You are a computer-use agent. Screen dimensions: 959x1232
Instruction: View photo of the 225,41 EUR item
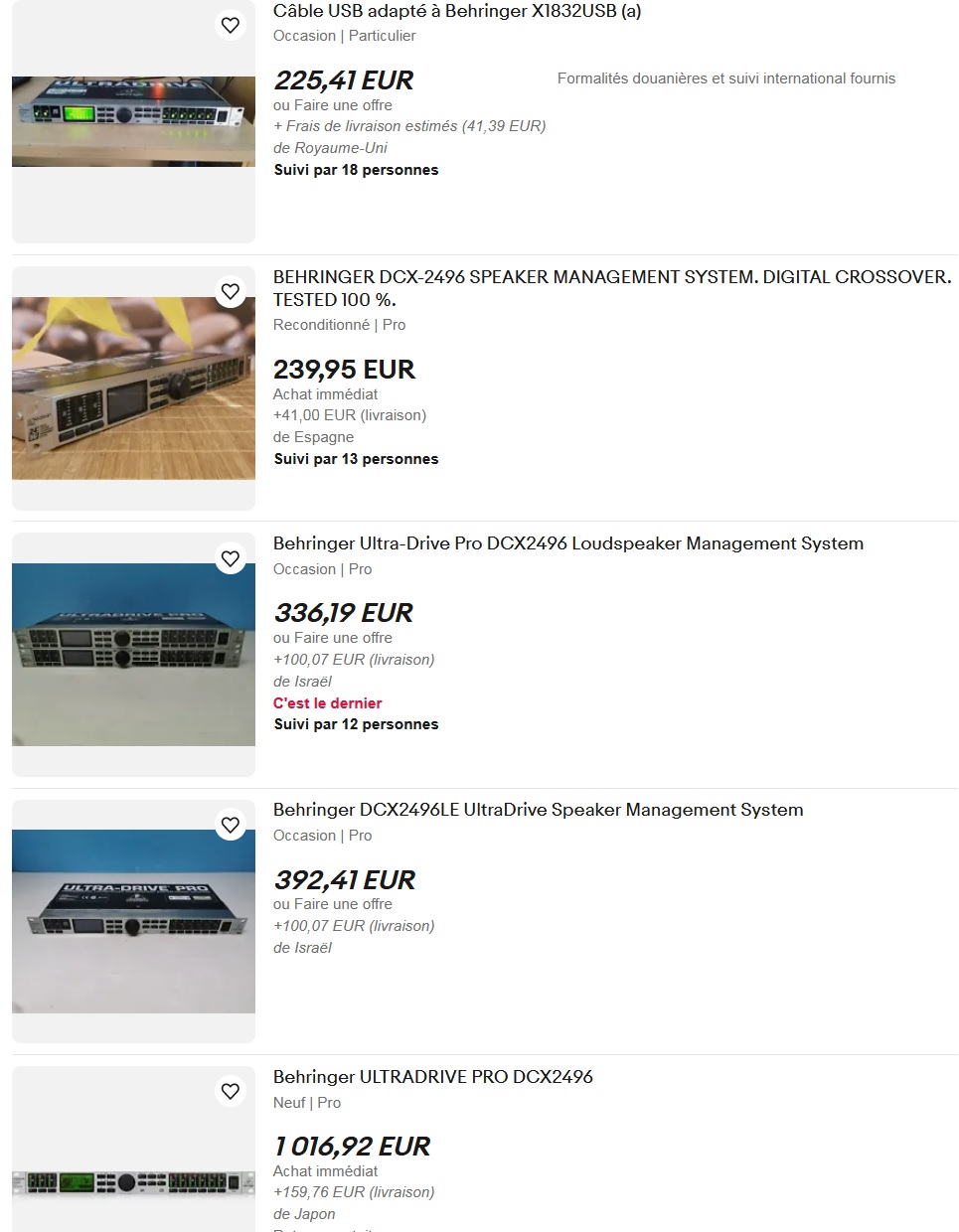[x=133, y=121]
